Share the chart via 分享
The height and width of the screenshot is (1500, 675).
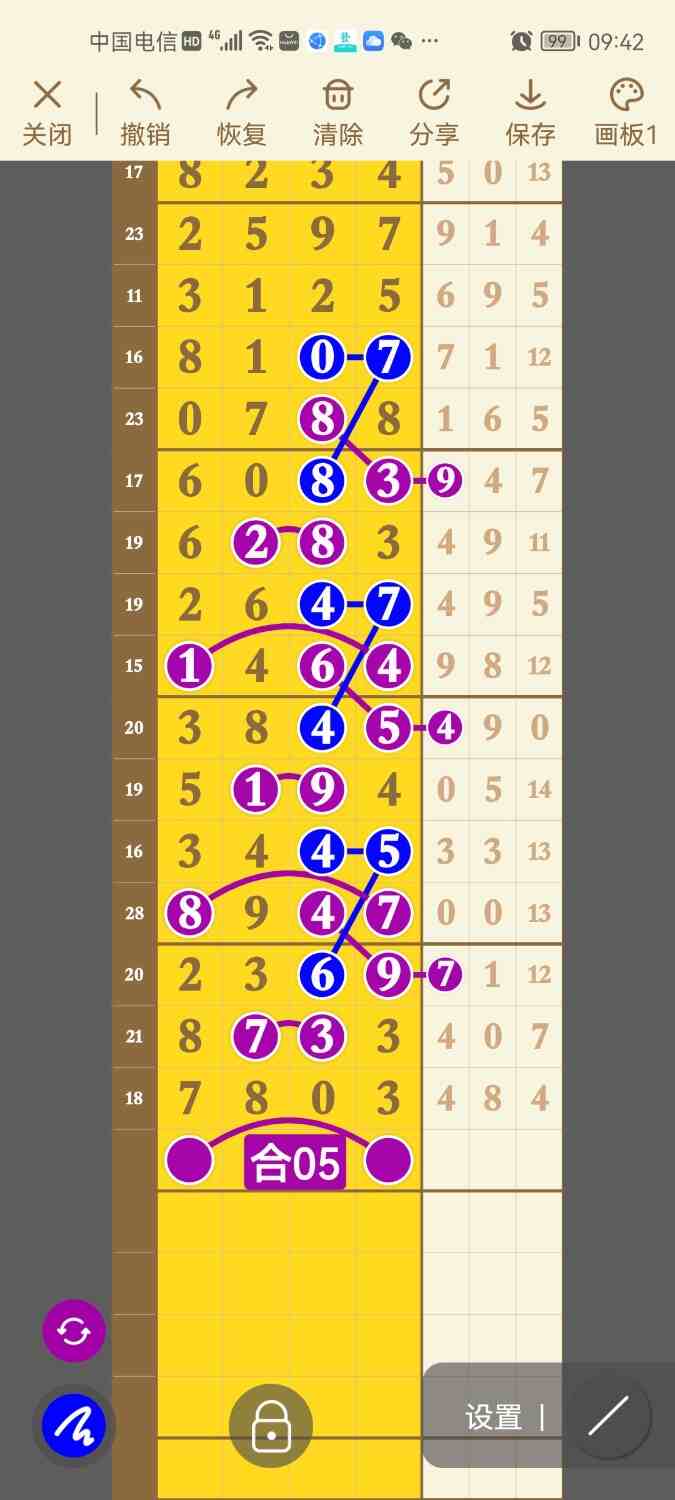pos(434,113)
